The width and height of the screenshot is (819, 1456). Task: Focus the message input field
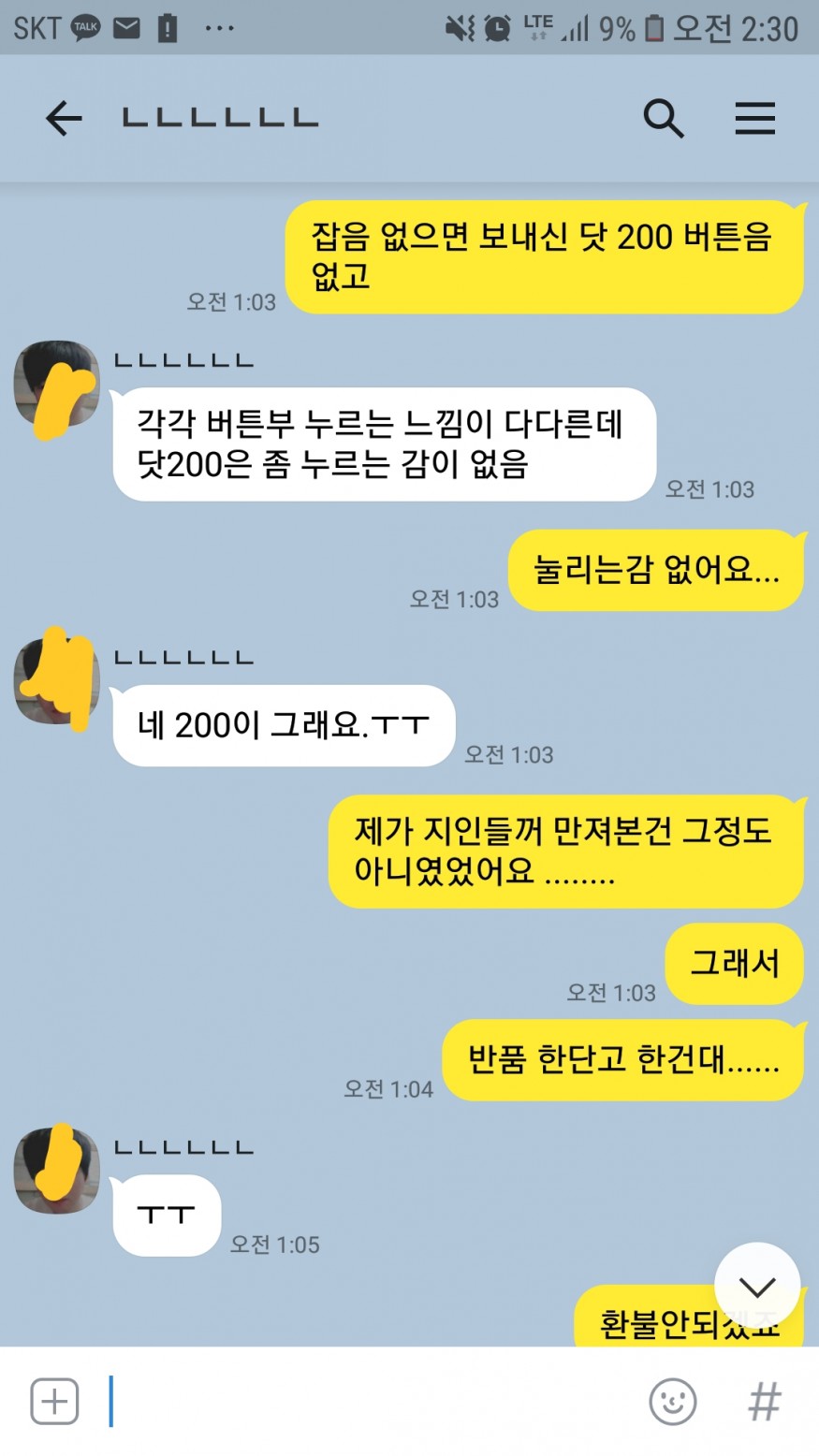point(374,1401)
